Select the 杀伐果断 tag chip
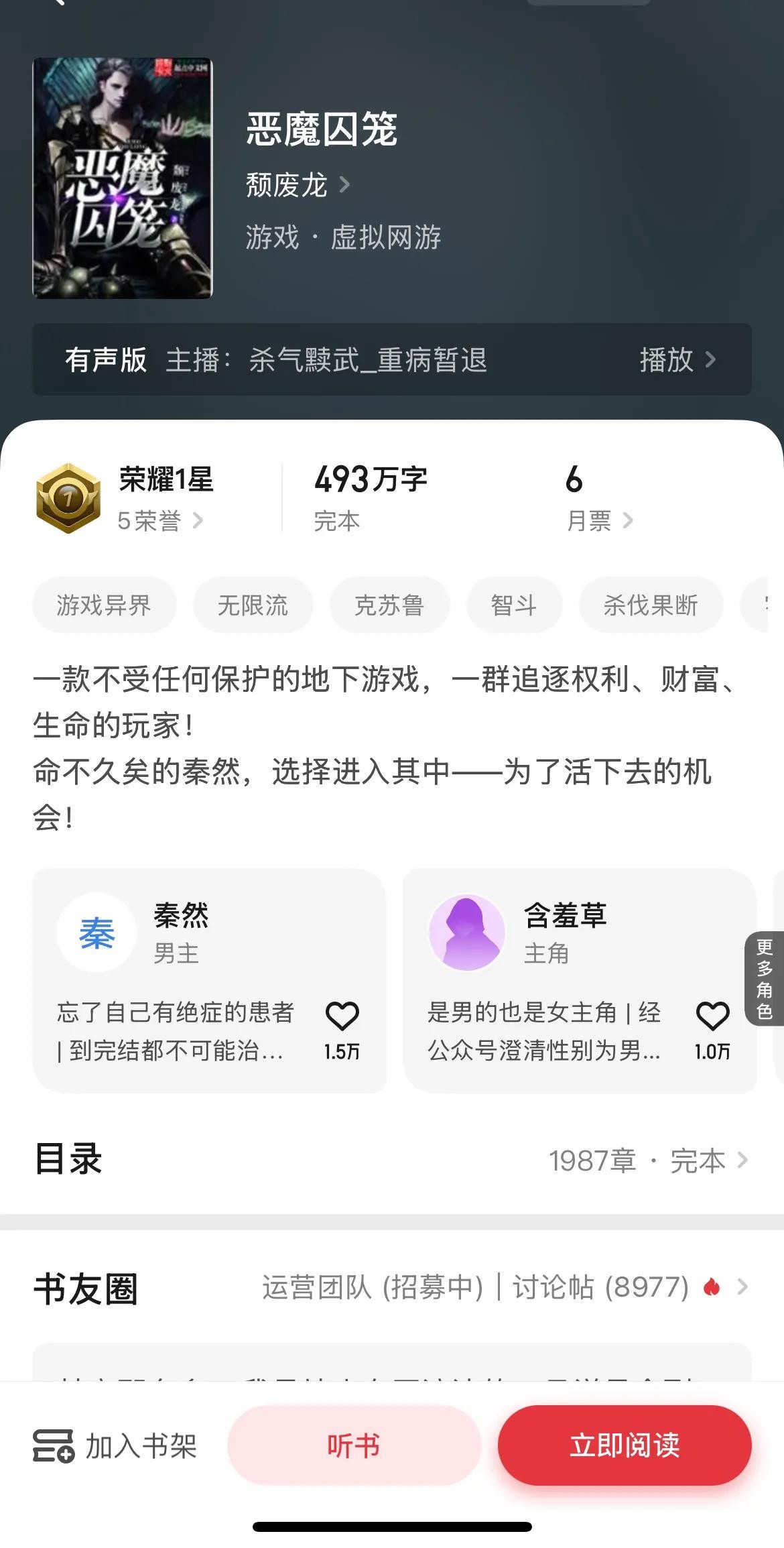784x1548 pixels. point(650,605)
